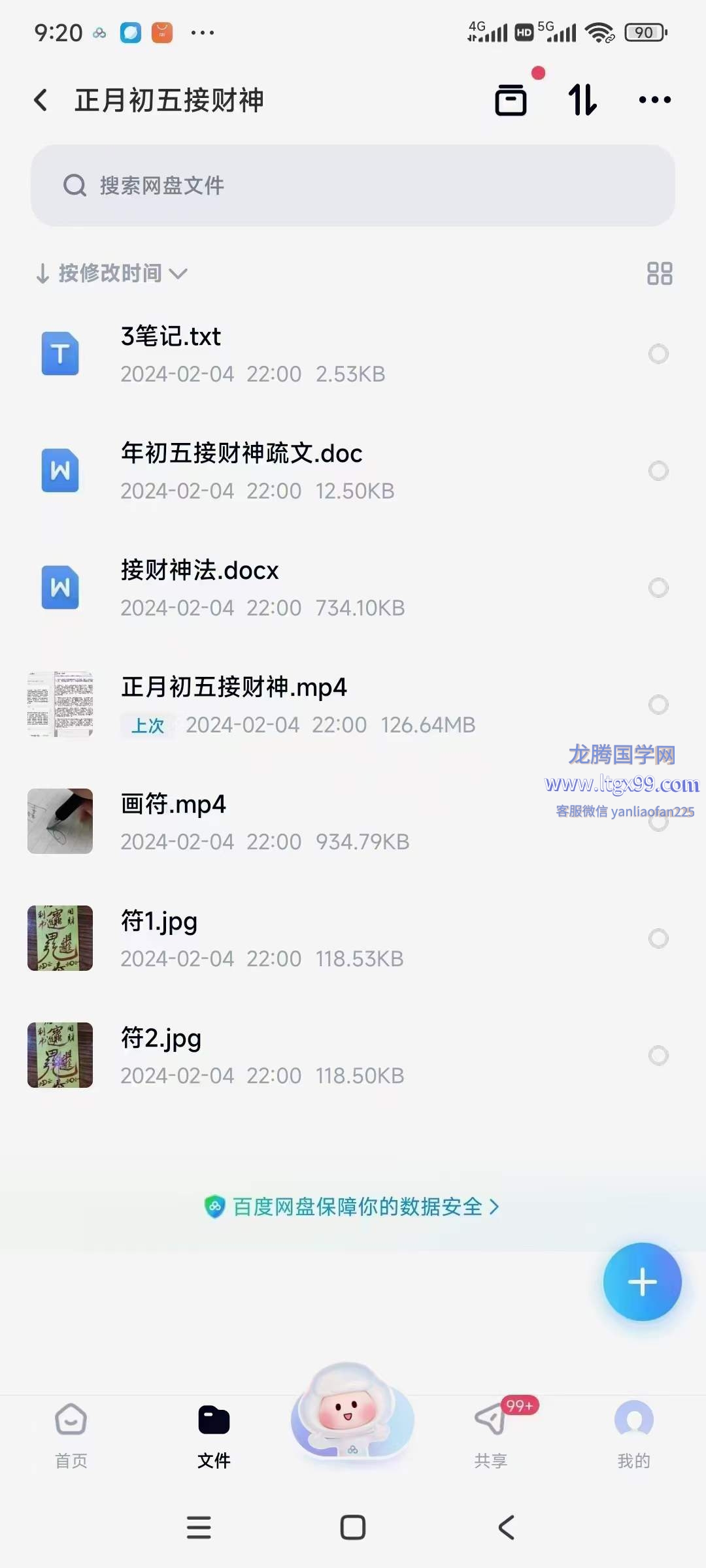Viewport: 706px width, 1568px height.
Task: Play the video 正月初五接财神.mp4
Action: [x=234, y=687]
